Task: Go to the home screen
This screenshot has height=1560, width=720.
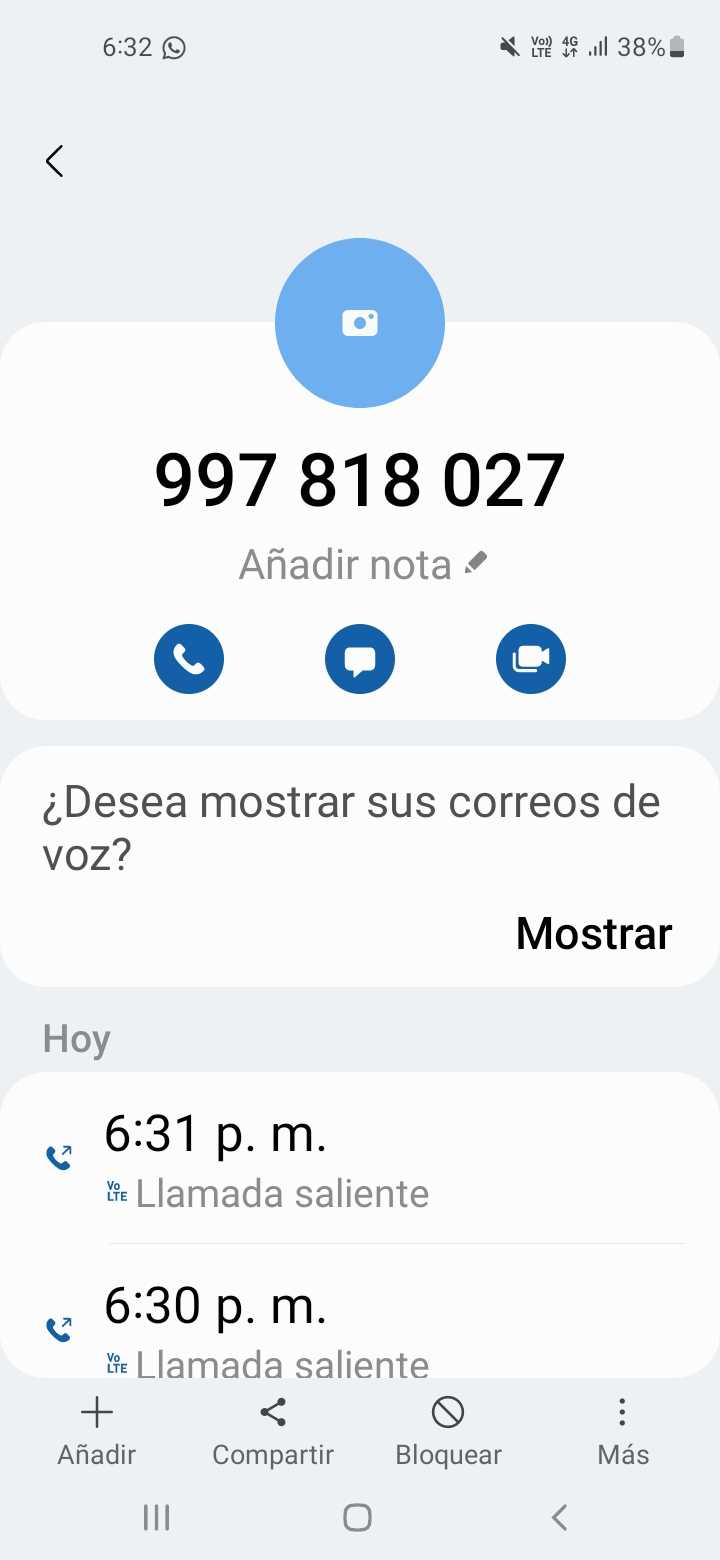Action: [x=358, y=1517]
